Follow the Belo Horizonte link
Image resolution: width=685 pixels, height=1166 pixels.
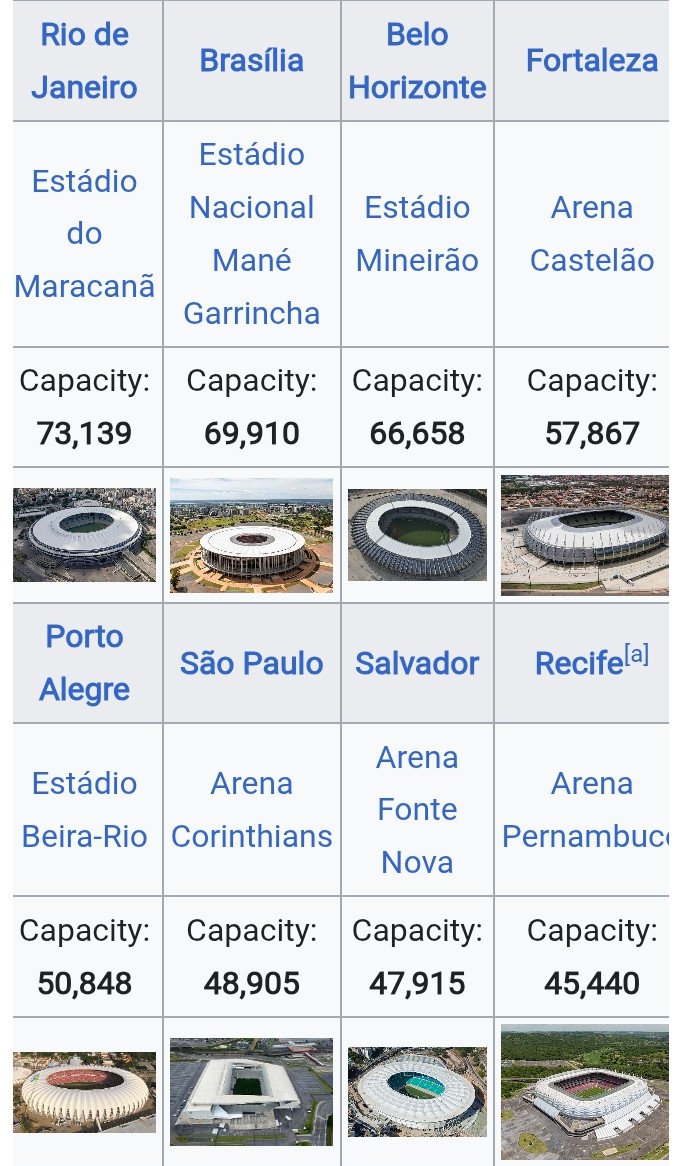[417, 61]
